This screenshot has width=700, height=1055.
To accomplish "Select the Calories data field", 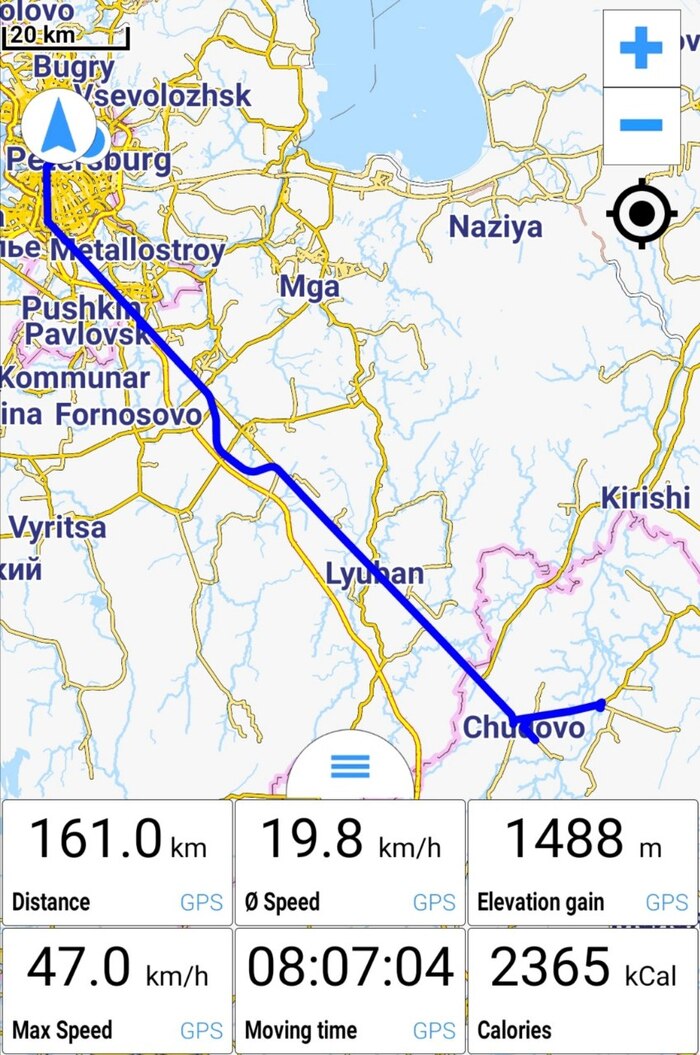I will [581, 988].
